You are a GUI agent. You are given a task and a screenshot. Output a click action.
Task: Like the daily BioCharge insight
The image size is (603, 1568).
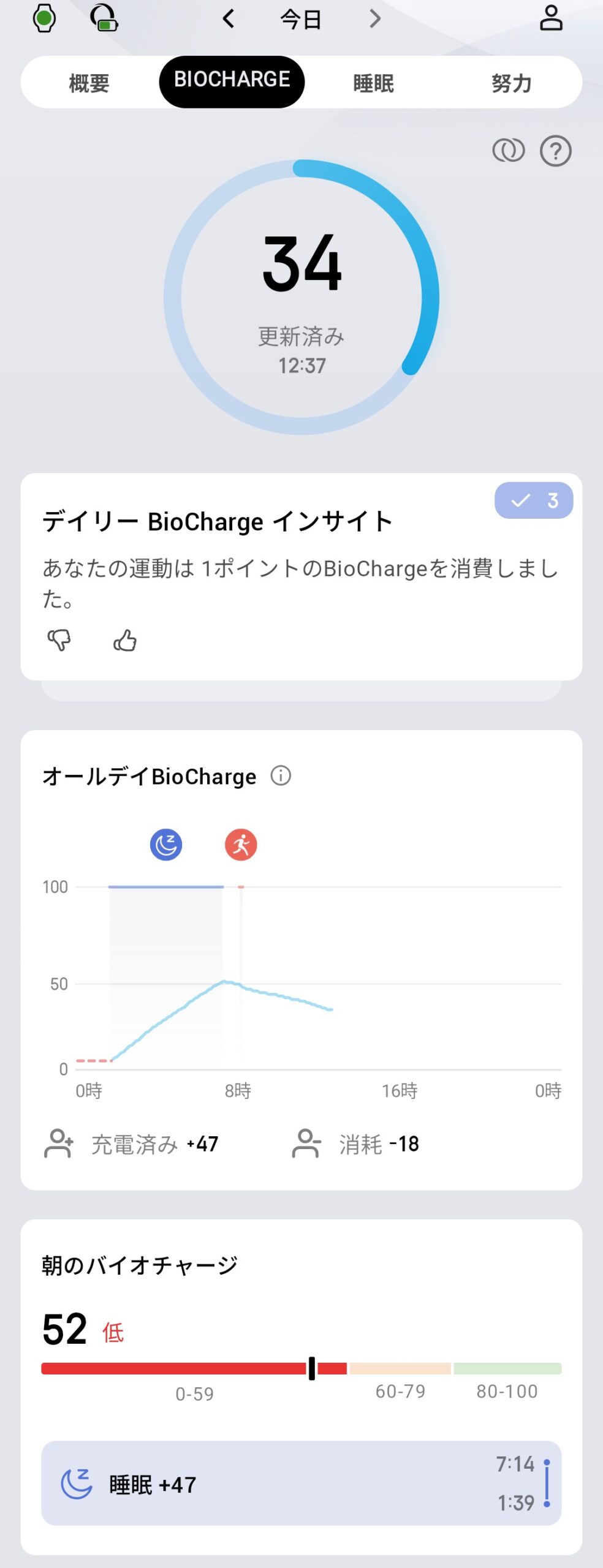(x=125, y=640)
